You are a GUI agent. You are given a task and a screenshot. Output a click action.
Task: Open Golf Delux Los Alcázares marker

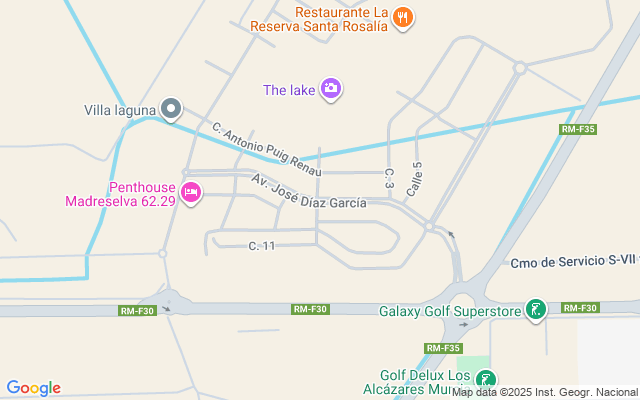click(485, 380)
